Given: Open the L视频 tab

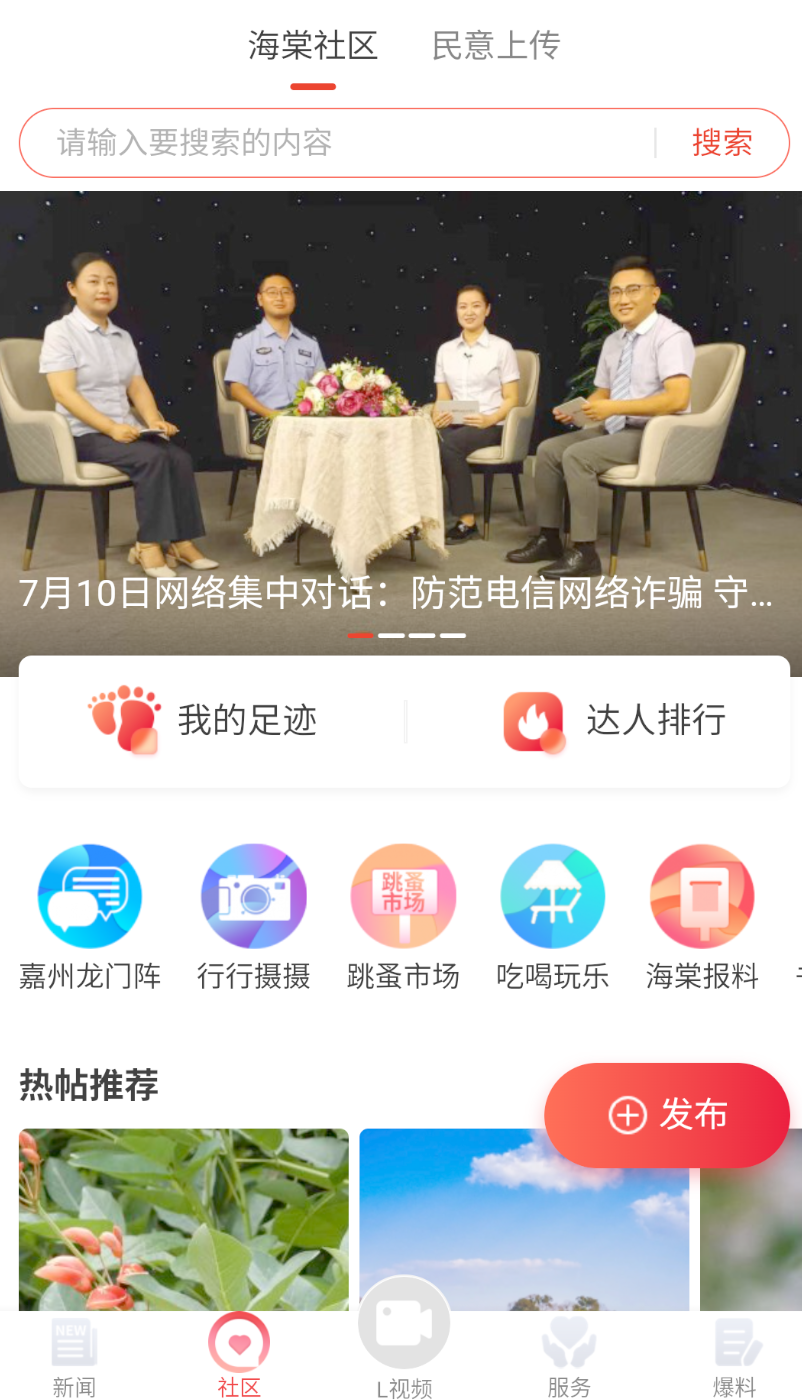Looking at the screenshot, I should click(x=404, y=1340).
